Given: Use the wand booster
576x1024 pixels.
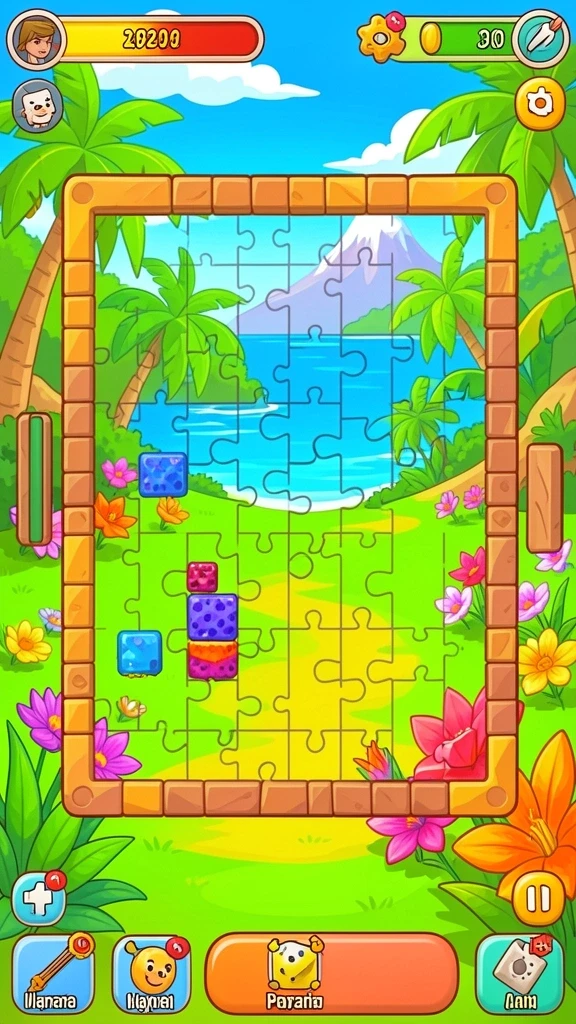Looking at the screenshot, I should tap(53, 972).
